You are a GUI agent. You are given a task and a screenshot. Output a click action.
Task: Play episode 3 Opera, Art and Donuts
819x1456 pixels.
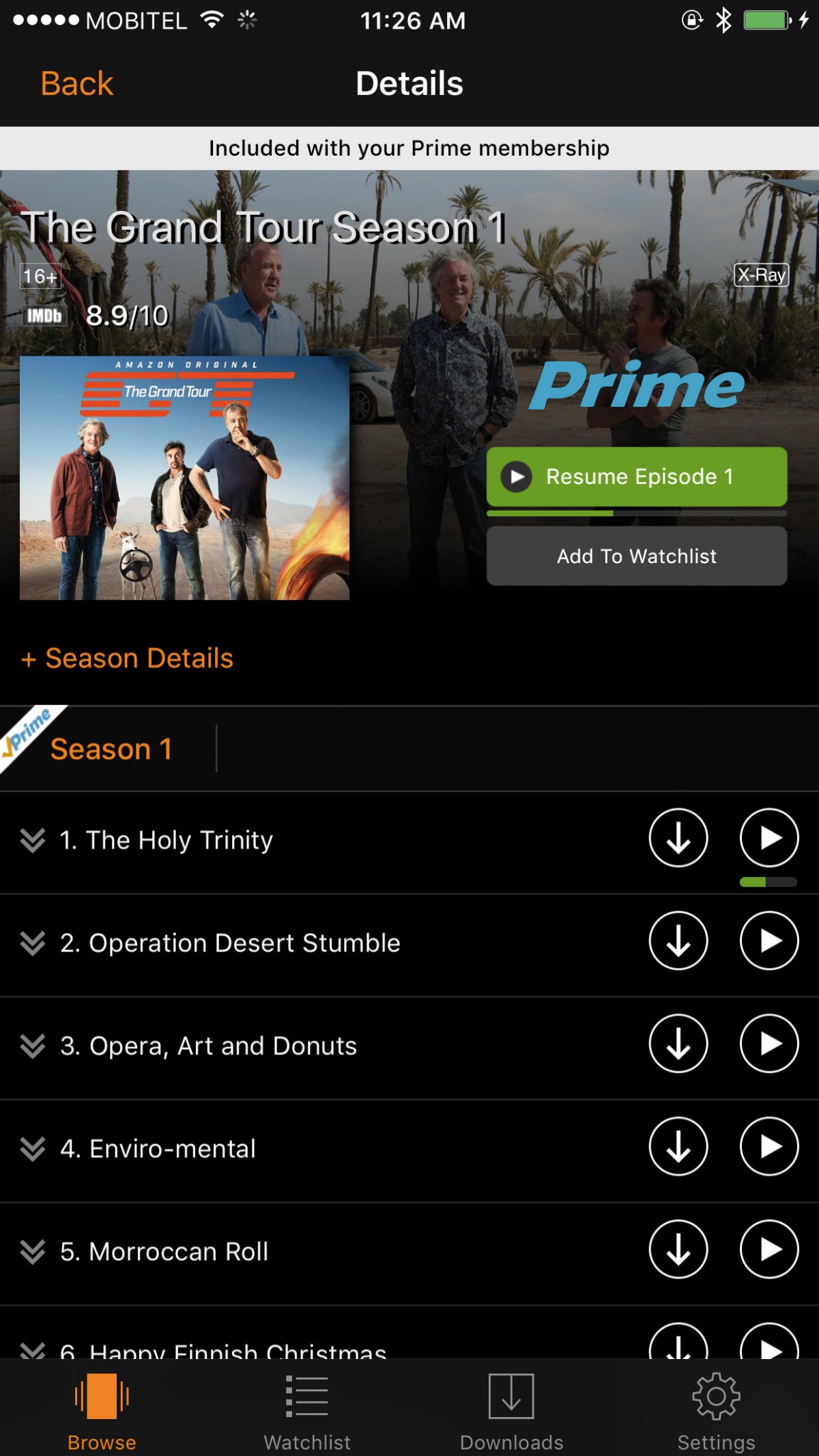[769, 1044]
